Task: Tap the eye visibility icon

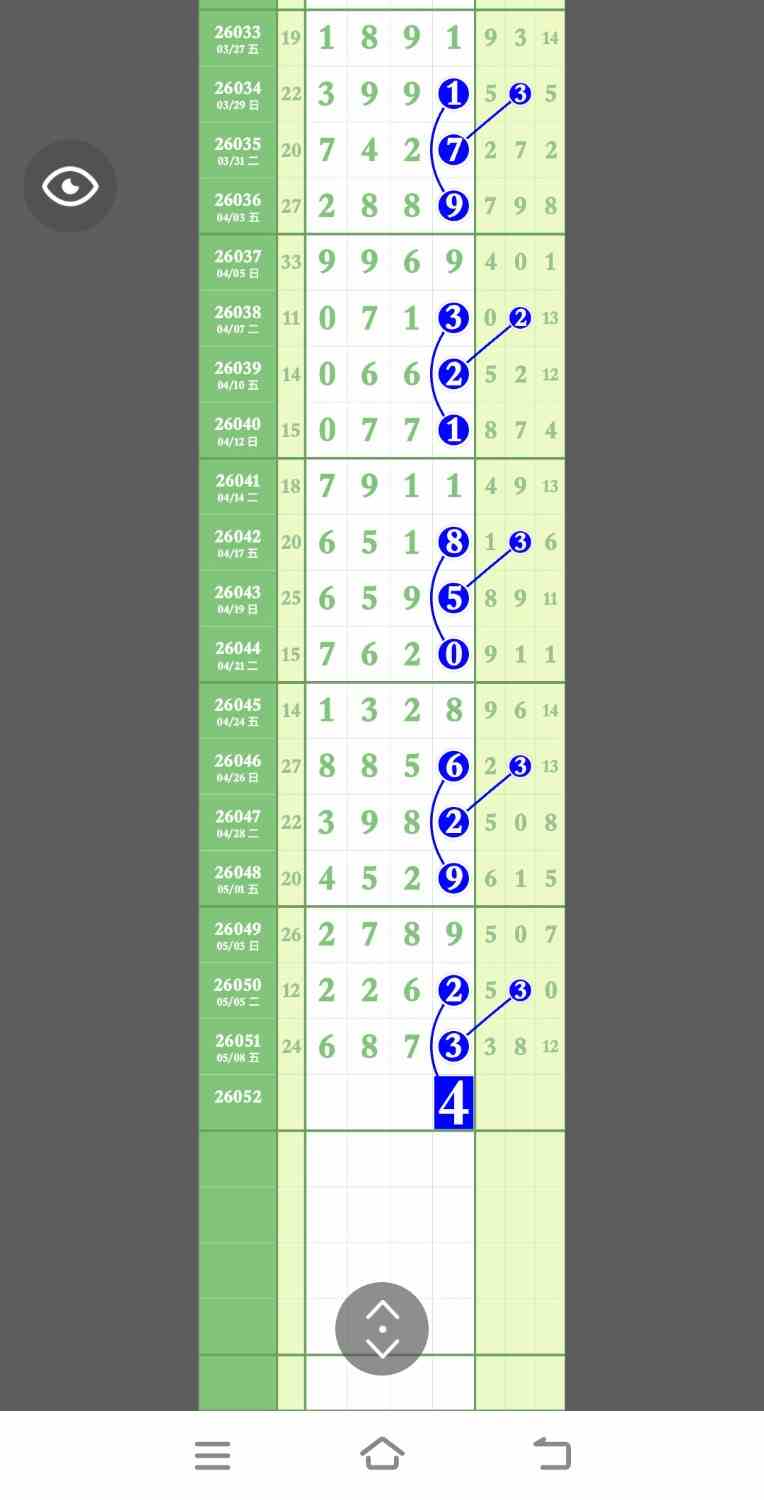Action: pos(70,186)
